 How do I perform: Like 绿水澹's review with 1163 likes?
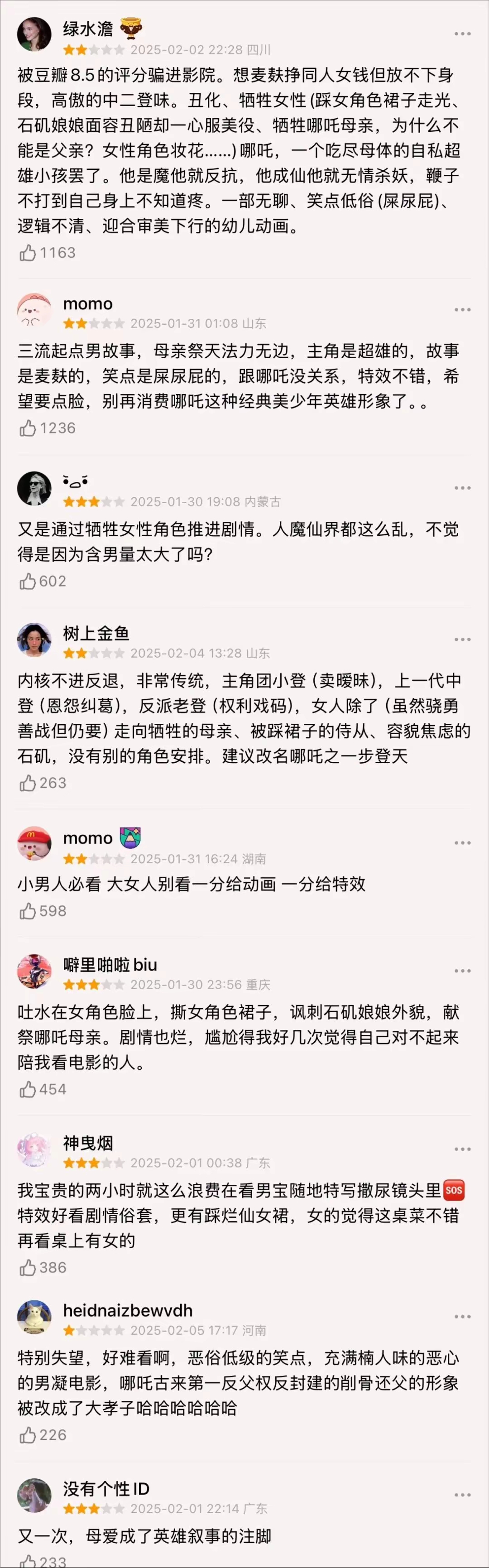[28, 253]
